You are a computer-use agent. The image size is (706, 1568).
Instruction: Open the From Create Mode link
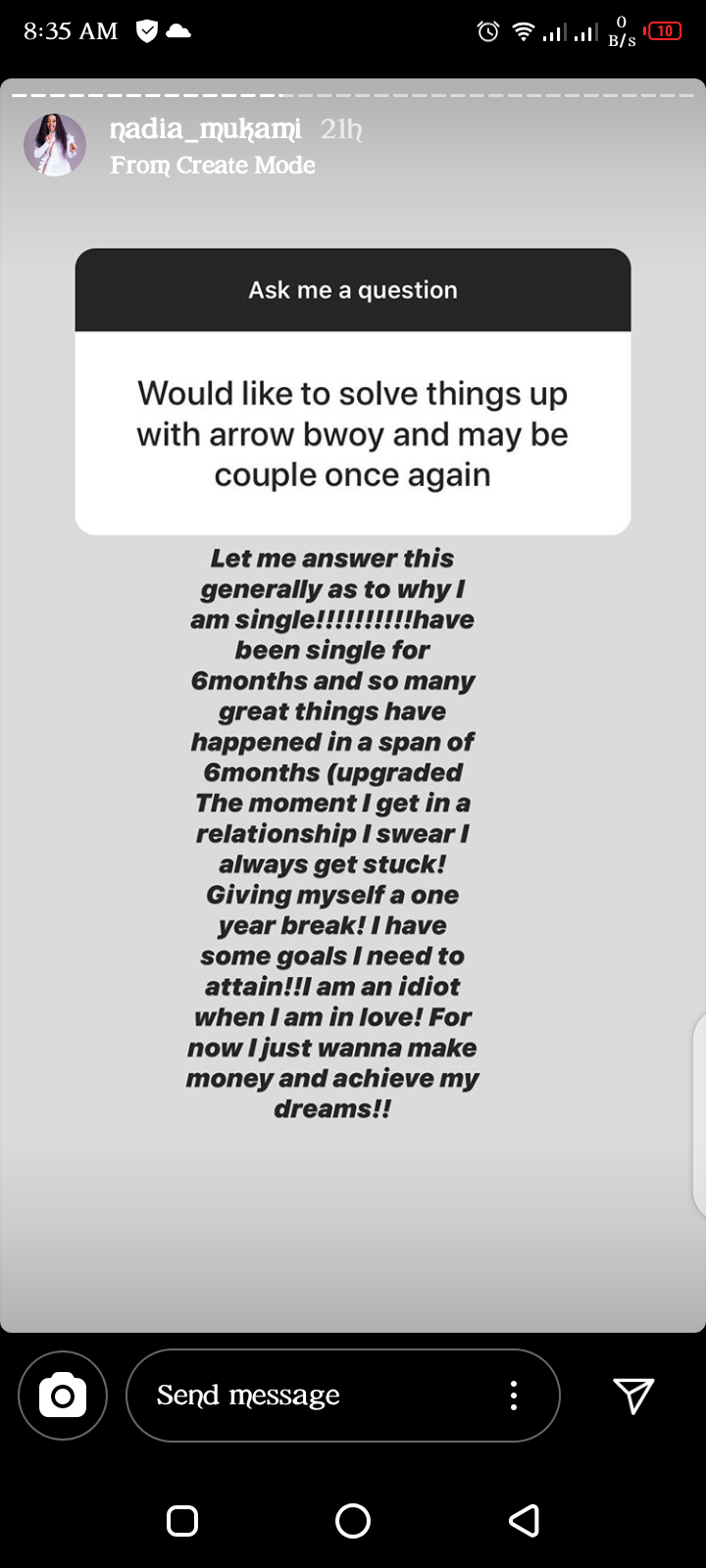click(x=213, y=165)
